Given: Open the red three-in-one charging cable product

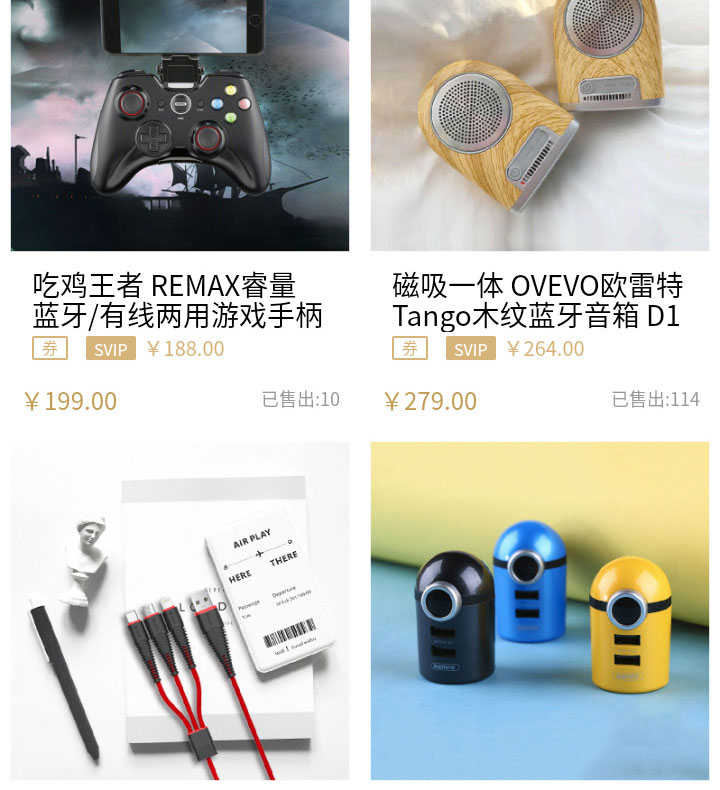Looking at the screenshot, I should [x=180, y=610].
